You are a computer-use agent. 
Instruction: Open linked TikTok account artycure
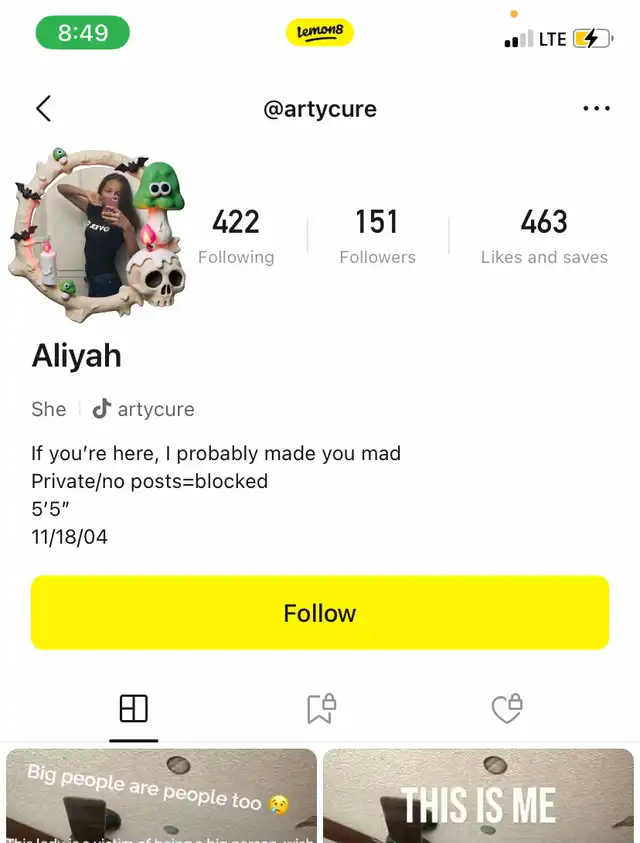pyautogui.click(x=143, y=409)
